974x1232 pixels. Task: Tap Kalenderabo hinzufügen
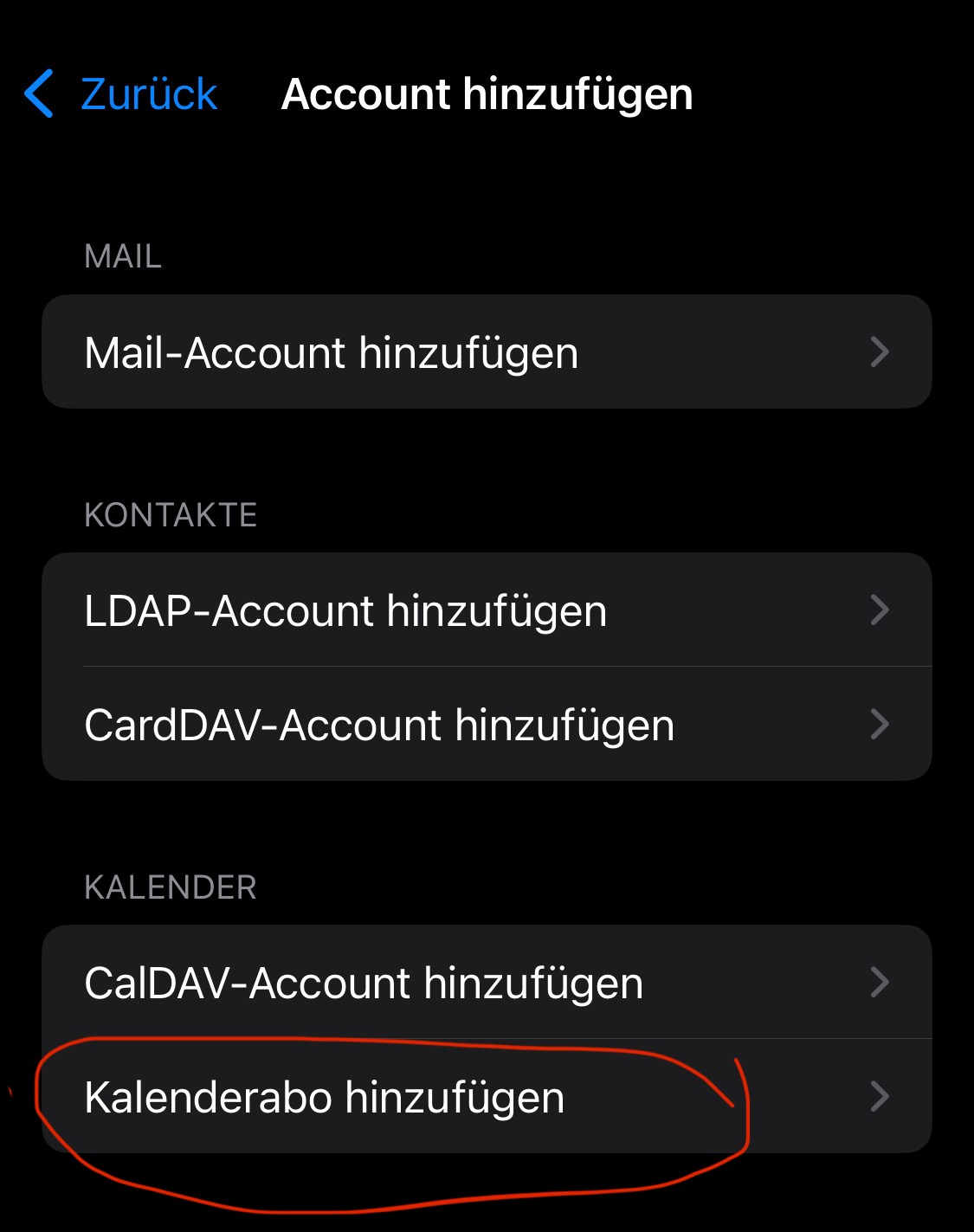tap(486, 1097)
